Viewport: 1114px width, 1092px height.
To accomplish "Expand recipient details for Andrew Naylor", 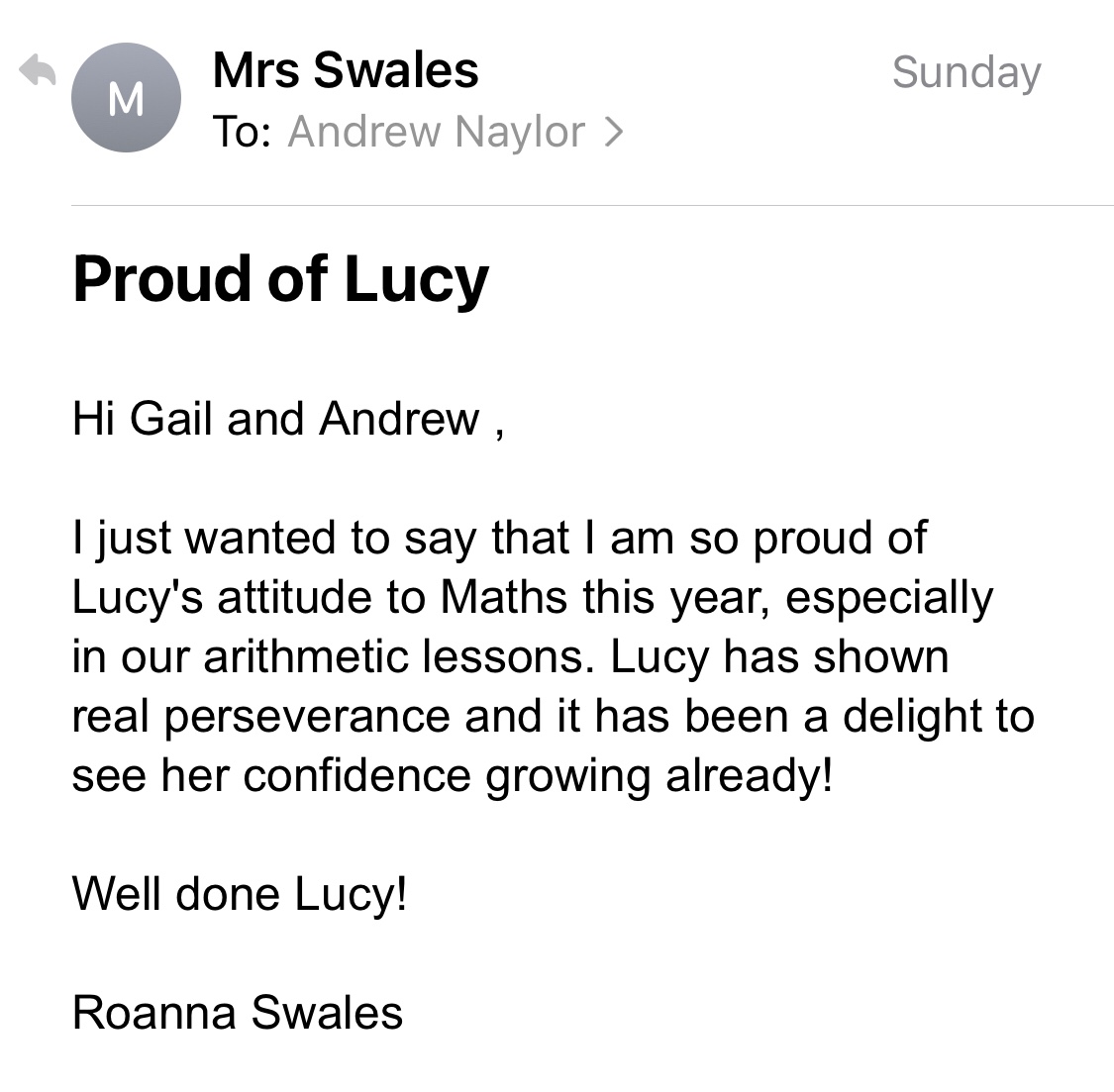I will pyautogui.click(x=456, y=132).
